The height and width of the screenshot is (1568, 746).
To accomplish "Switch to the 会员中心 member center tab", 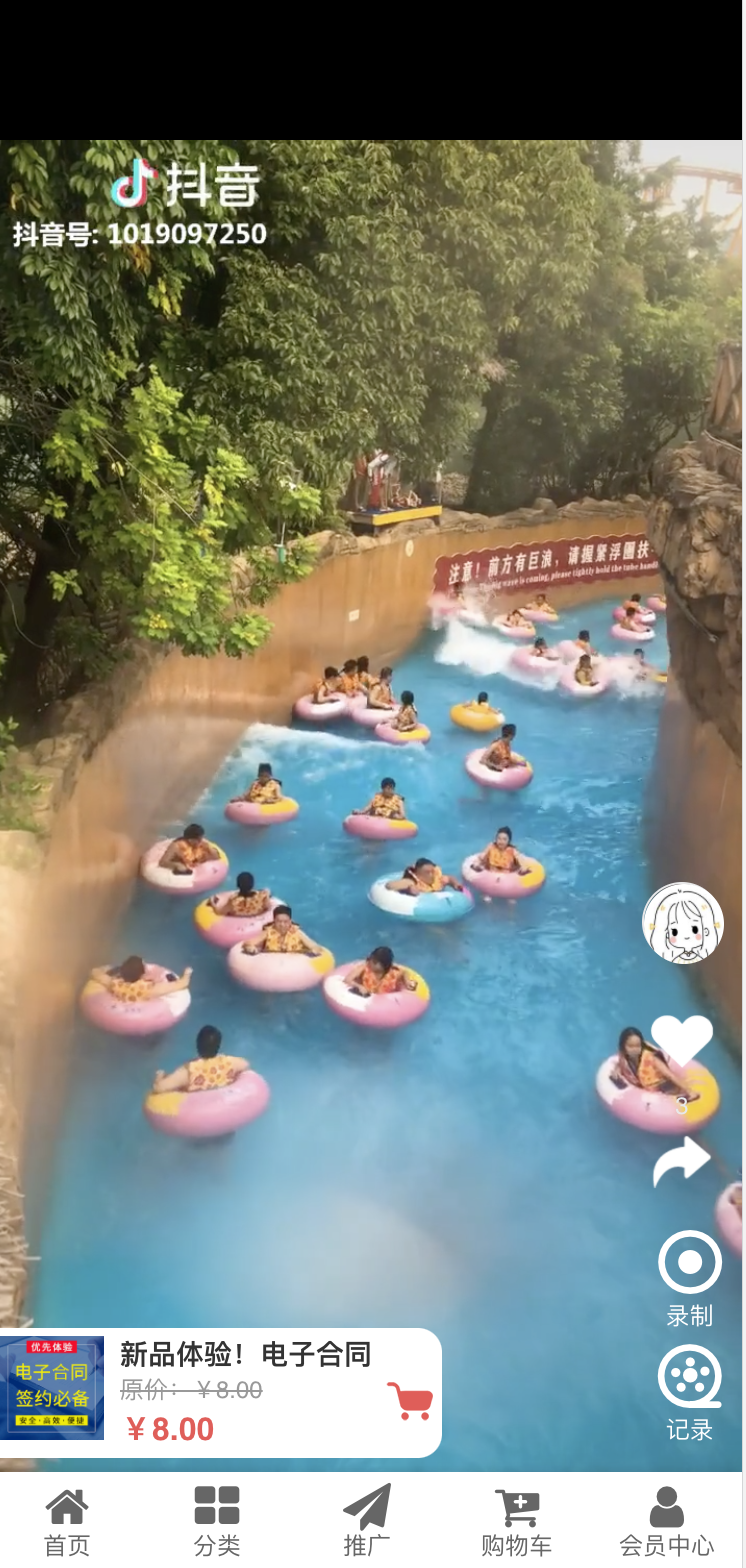I will pyautogui.click(x=666, y=1522).
